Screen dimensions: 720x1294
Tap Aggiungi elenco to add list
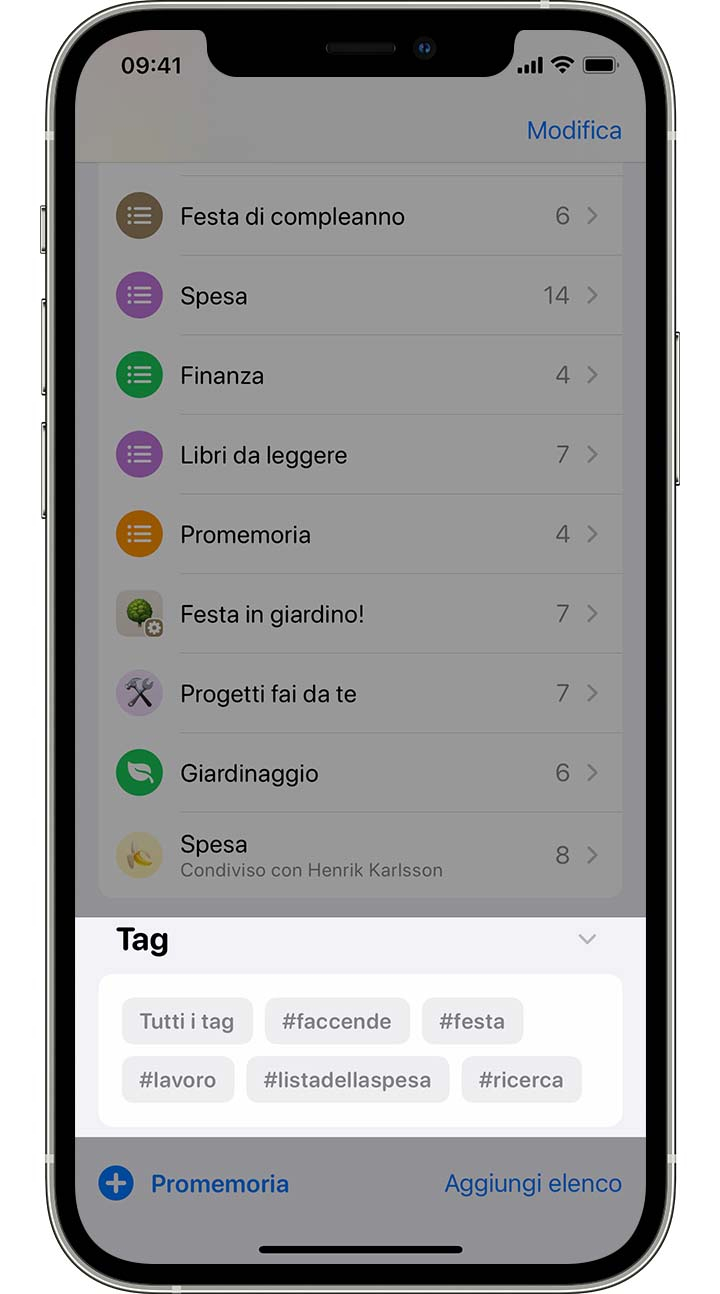[532, 1184]
